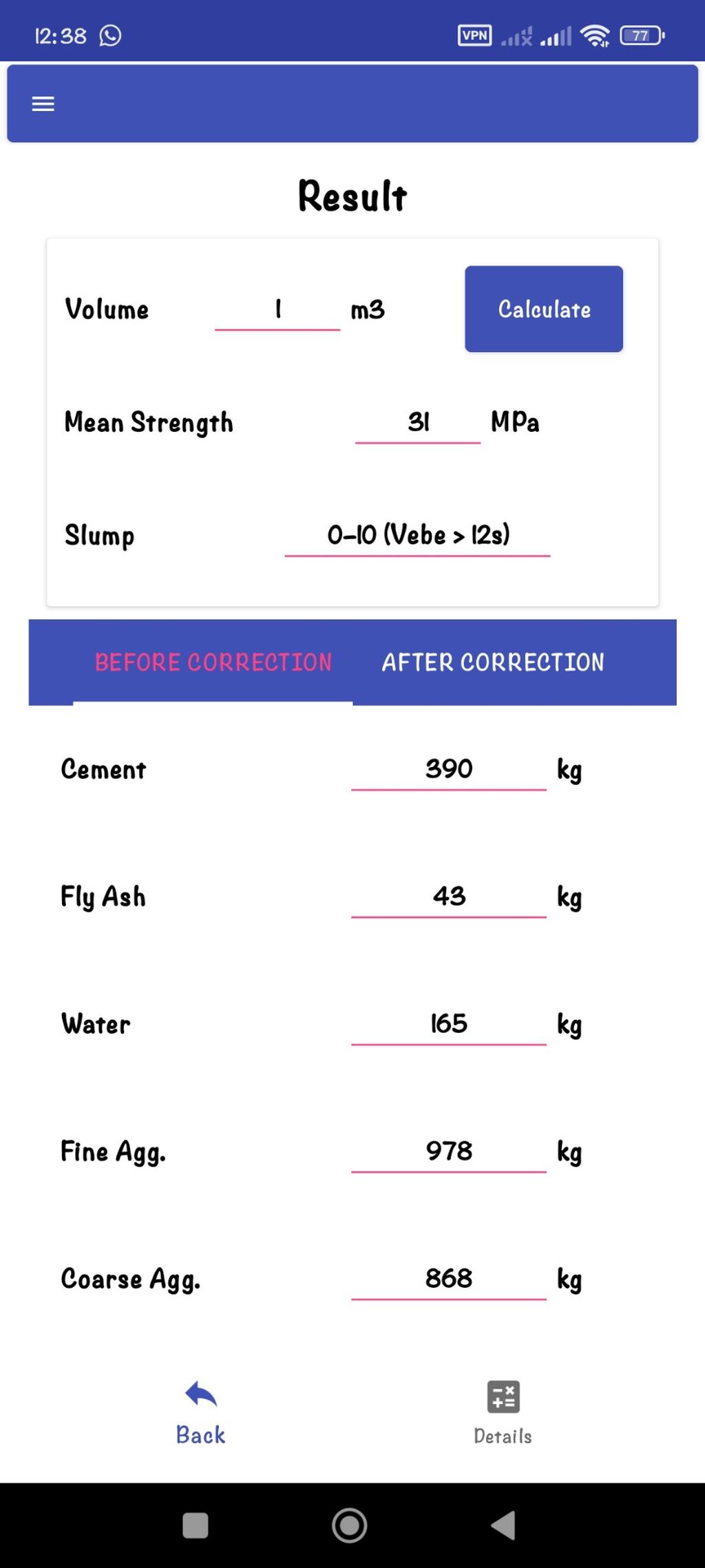Open recent apps with the square button
705x1568 pixels.
click(x=196, y=1525)
